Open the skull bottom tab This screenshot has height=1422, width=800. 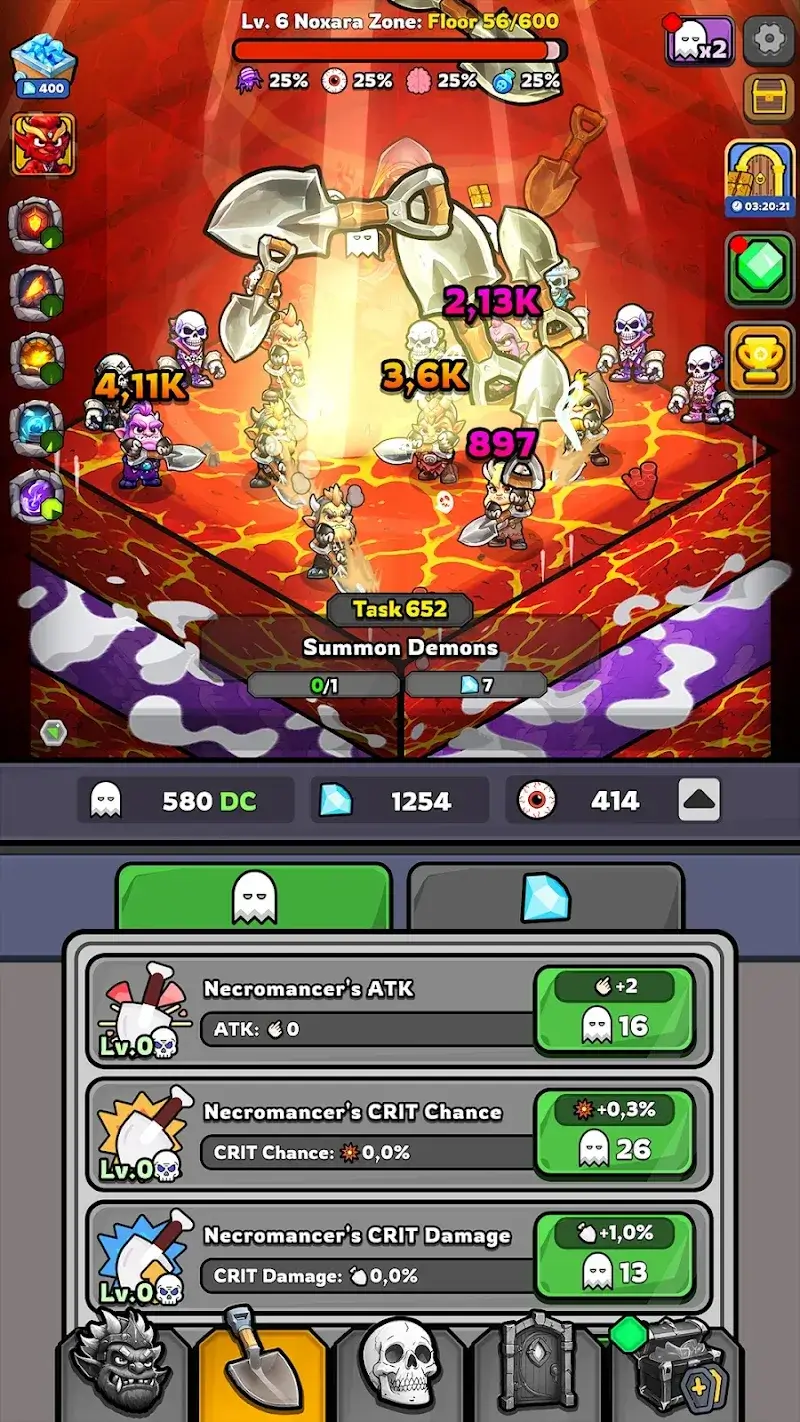point(399,1365)
